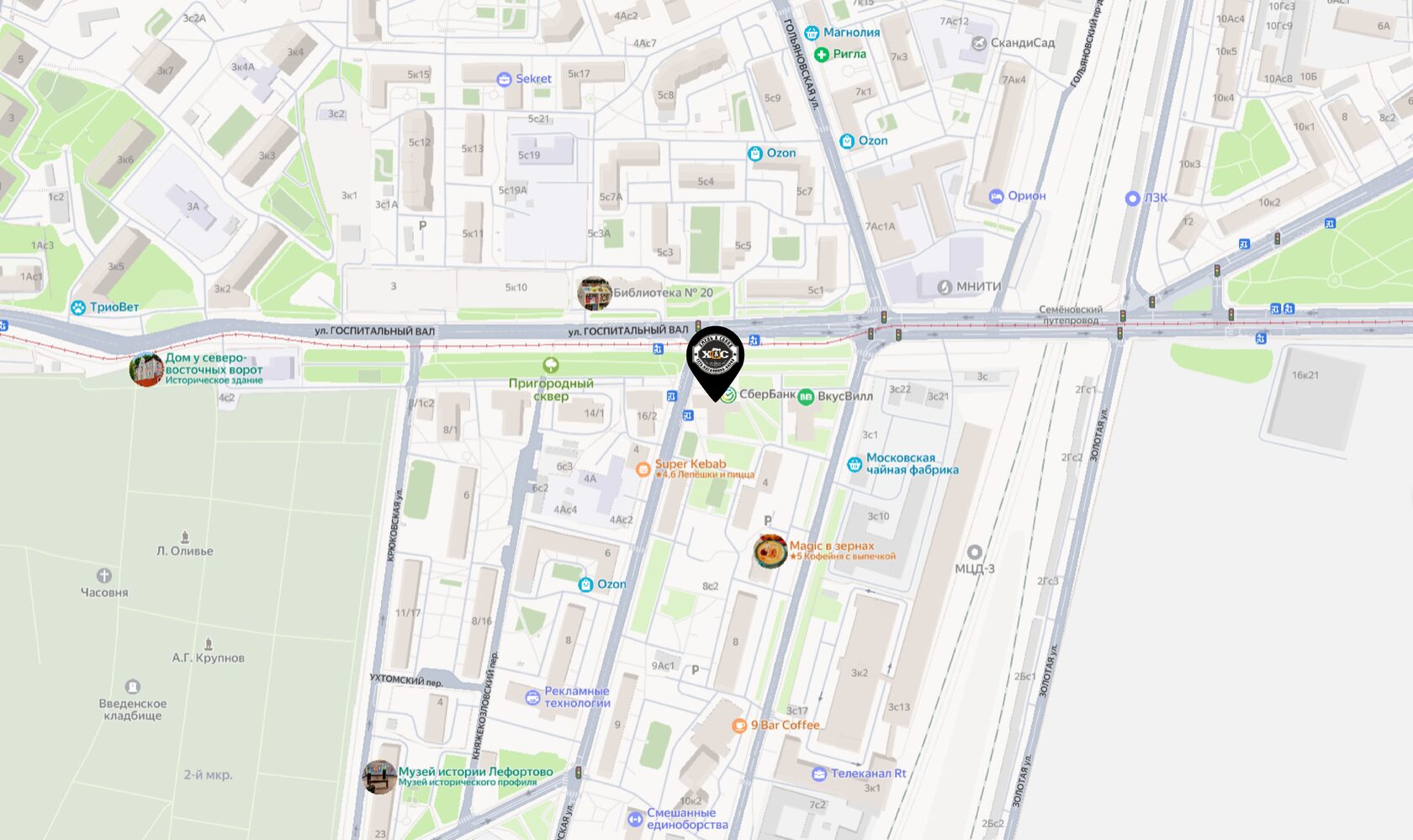Select Телеканал Rt on the map

point(819,774)
